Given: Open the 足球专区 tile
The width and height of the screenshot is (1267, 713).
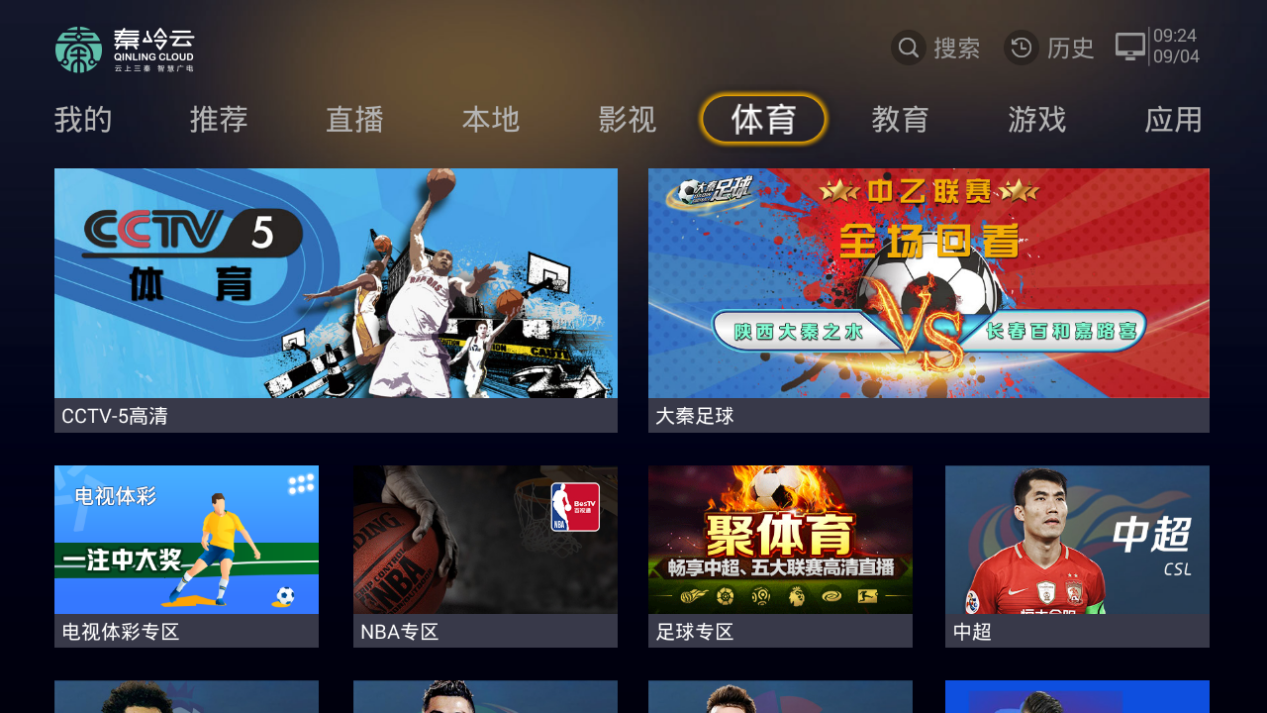Looking at the screenshot, I should [780, 555].
